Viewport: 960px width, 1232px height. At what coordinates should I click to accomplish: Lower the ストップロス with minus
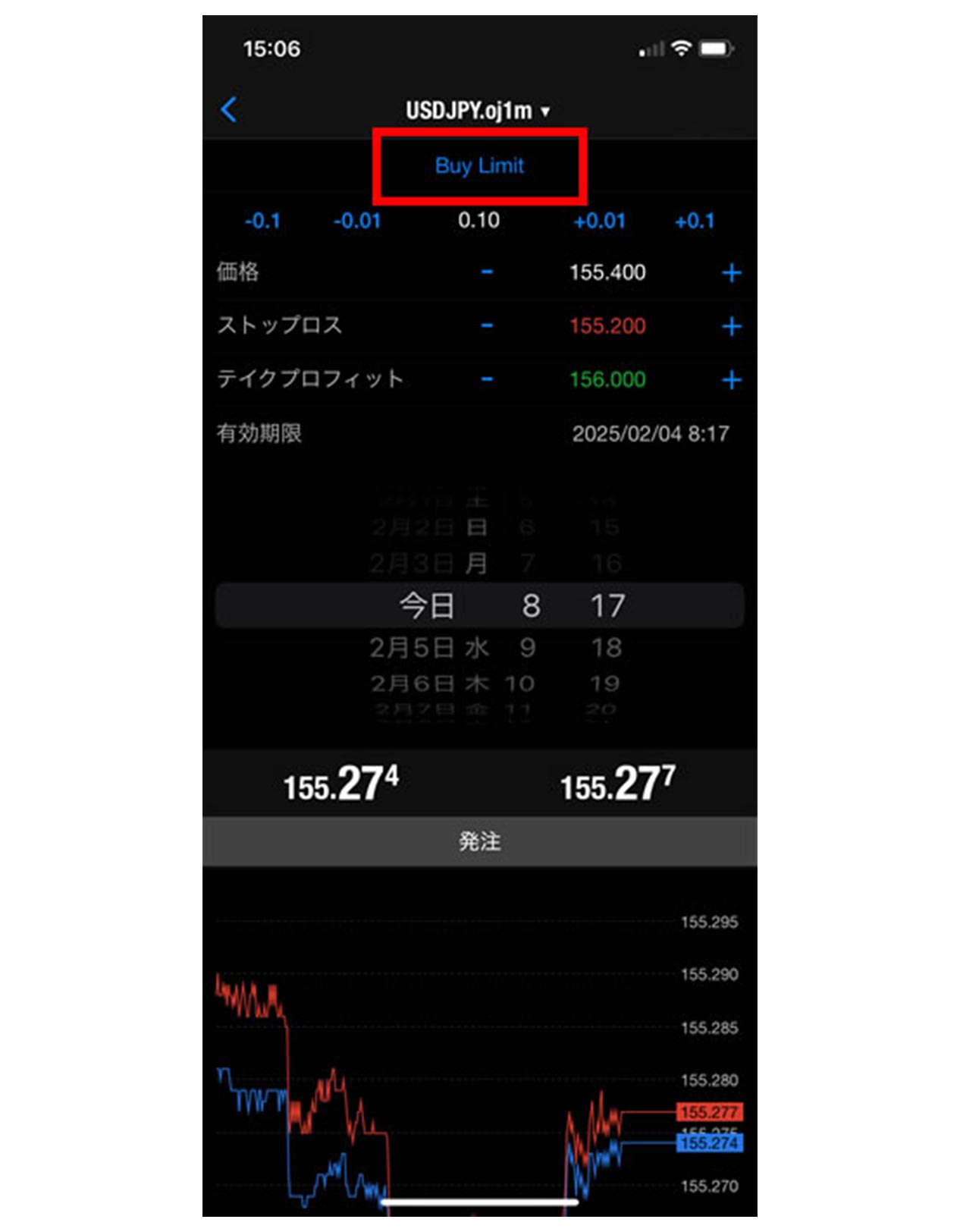tap(487, 326)
